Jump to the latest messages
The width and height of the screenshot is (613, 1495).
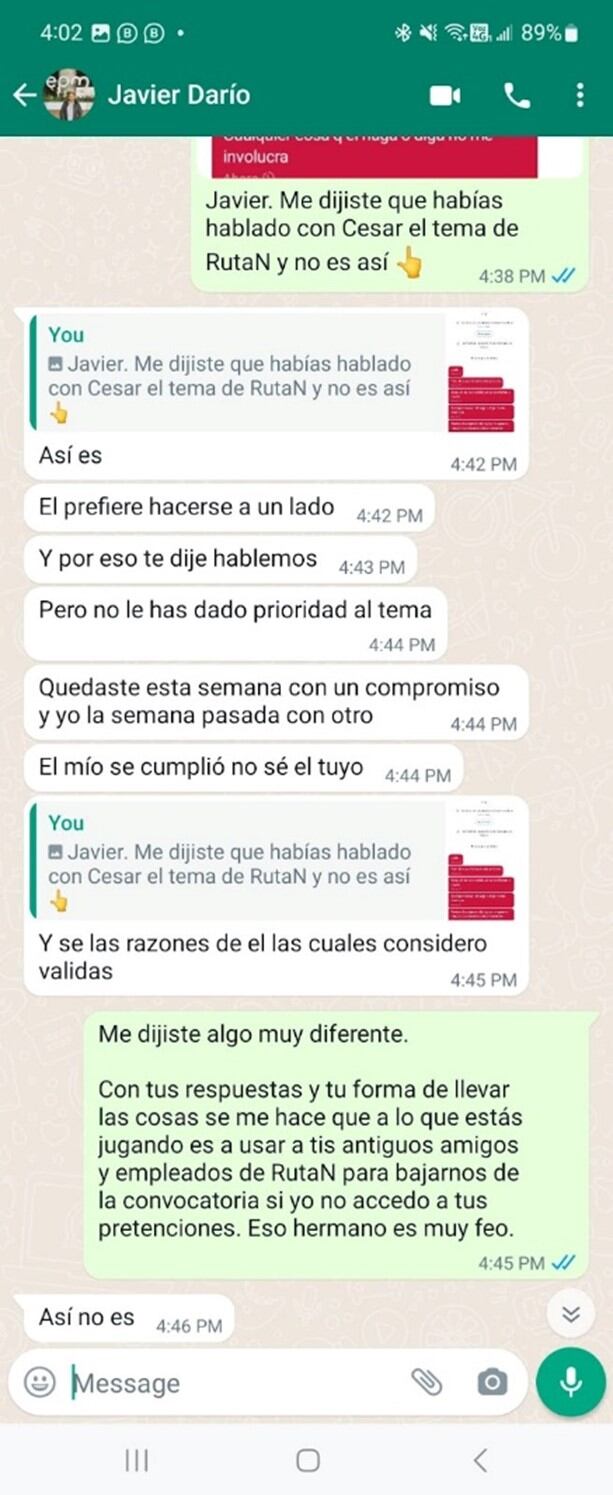[571, 1314]
